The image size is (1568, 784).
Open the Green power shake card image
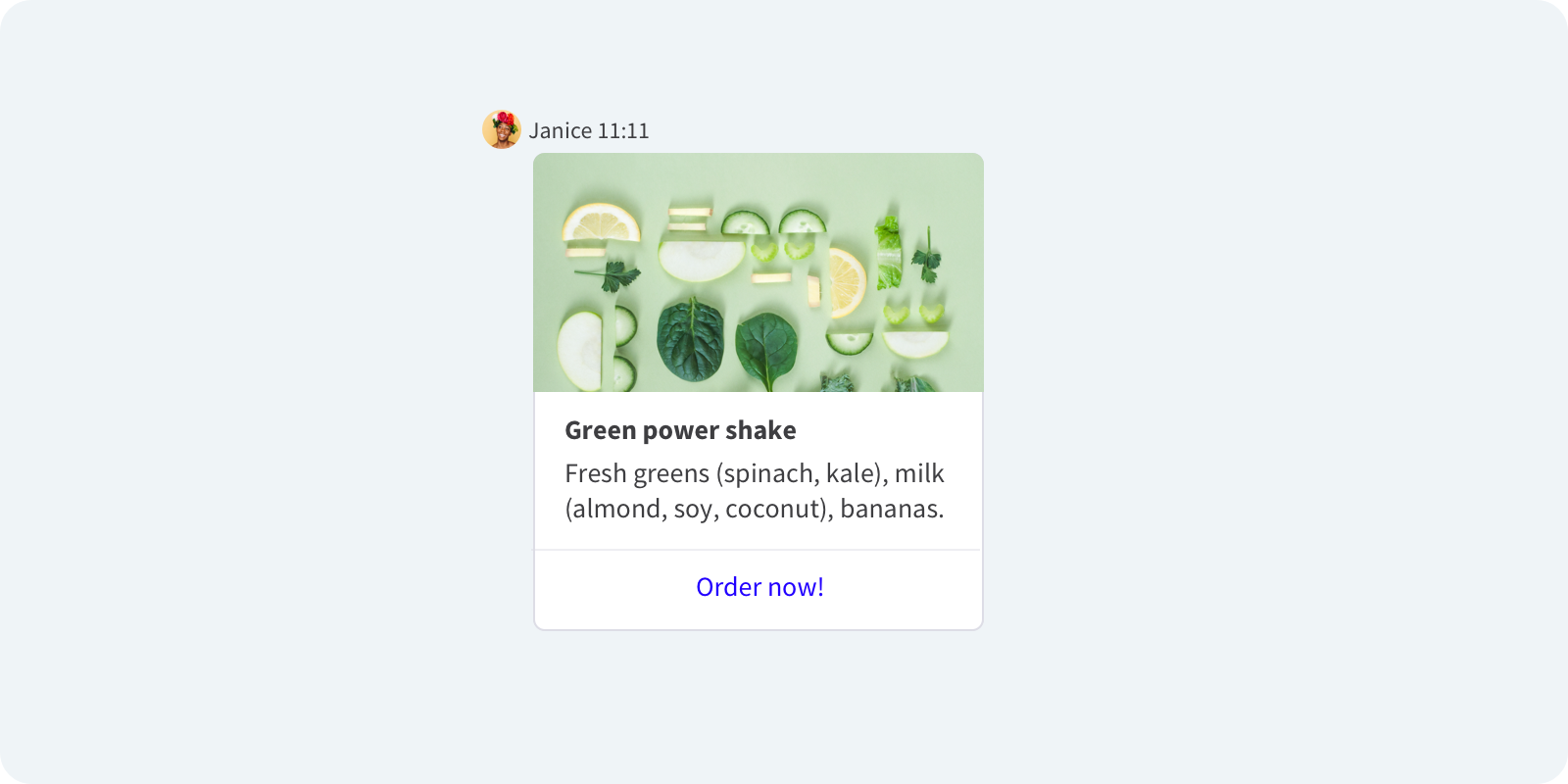[x=758, y=272]
